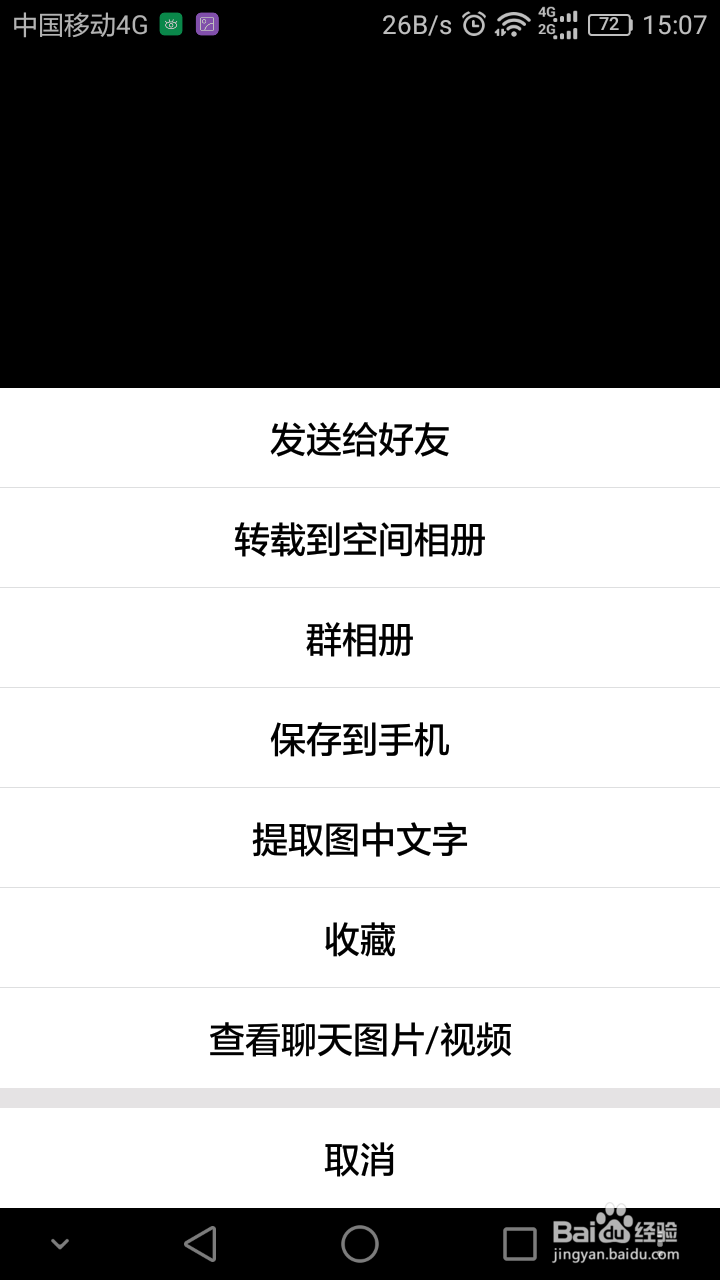Tap the Back navigation arrow
Screen dimensions: 720x1280
(199, 1243)
